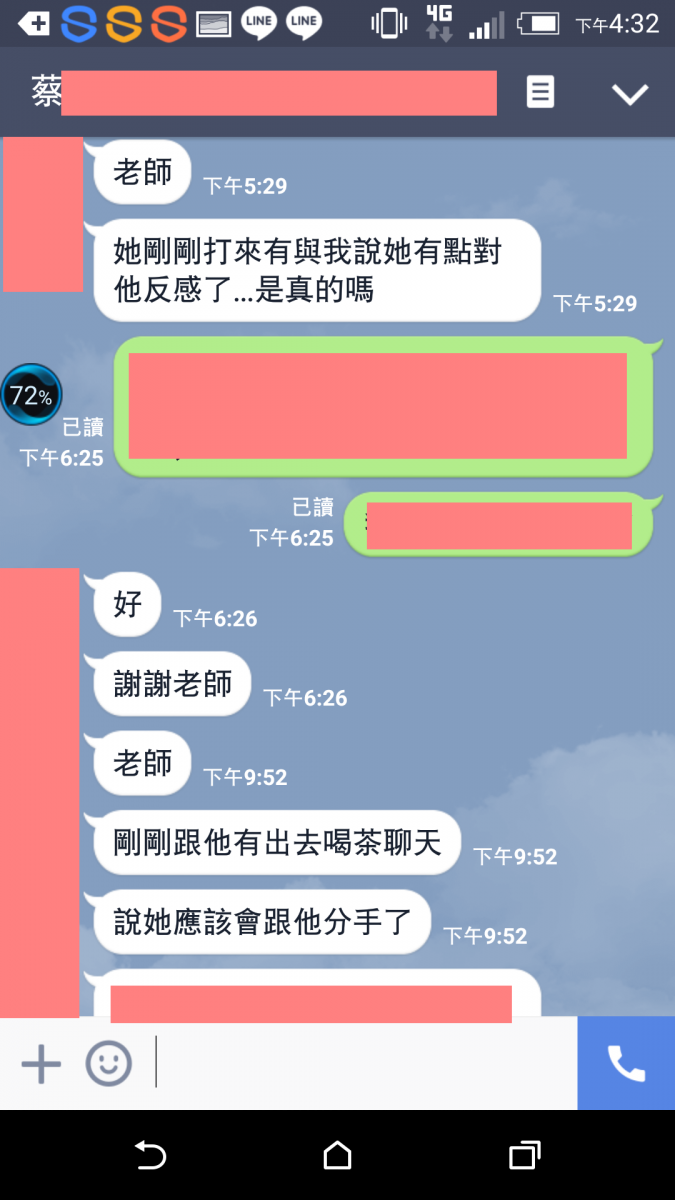This screenshot has height=1200, width=675.
Task: Expand the chat options dropdown arrow
Action: (x=630, y=94)
